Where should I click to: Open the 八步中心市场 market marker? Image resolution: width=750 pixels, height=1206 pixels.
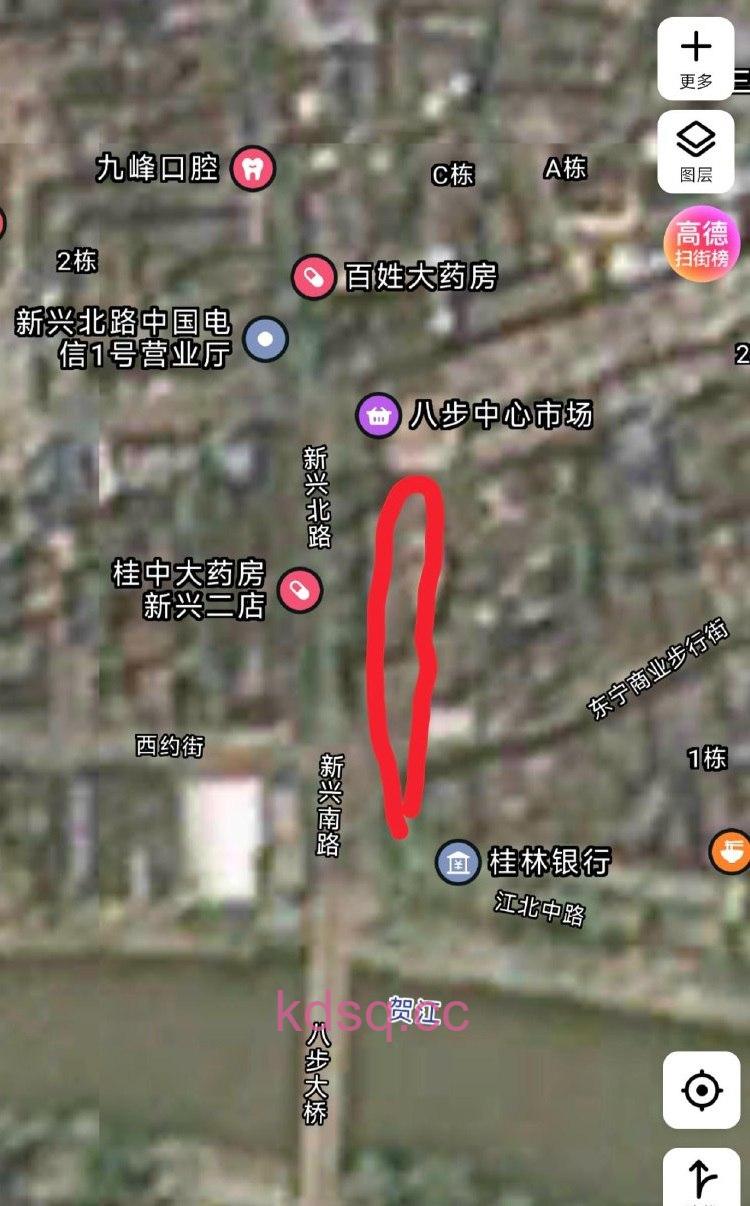(x=378, y=413)
